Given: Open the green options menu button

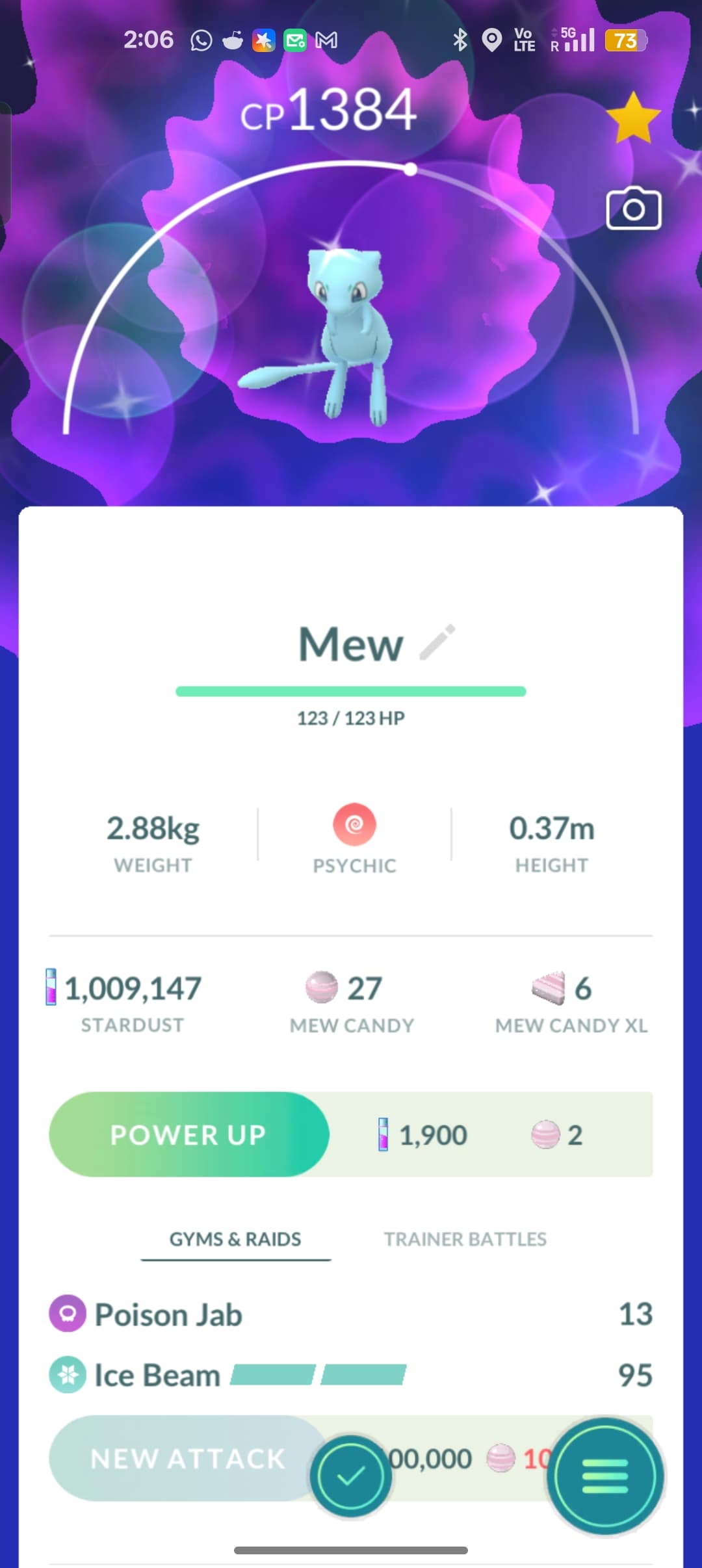Looking at the screenshot, I should (x=605, y=1476).
